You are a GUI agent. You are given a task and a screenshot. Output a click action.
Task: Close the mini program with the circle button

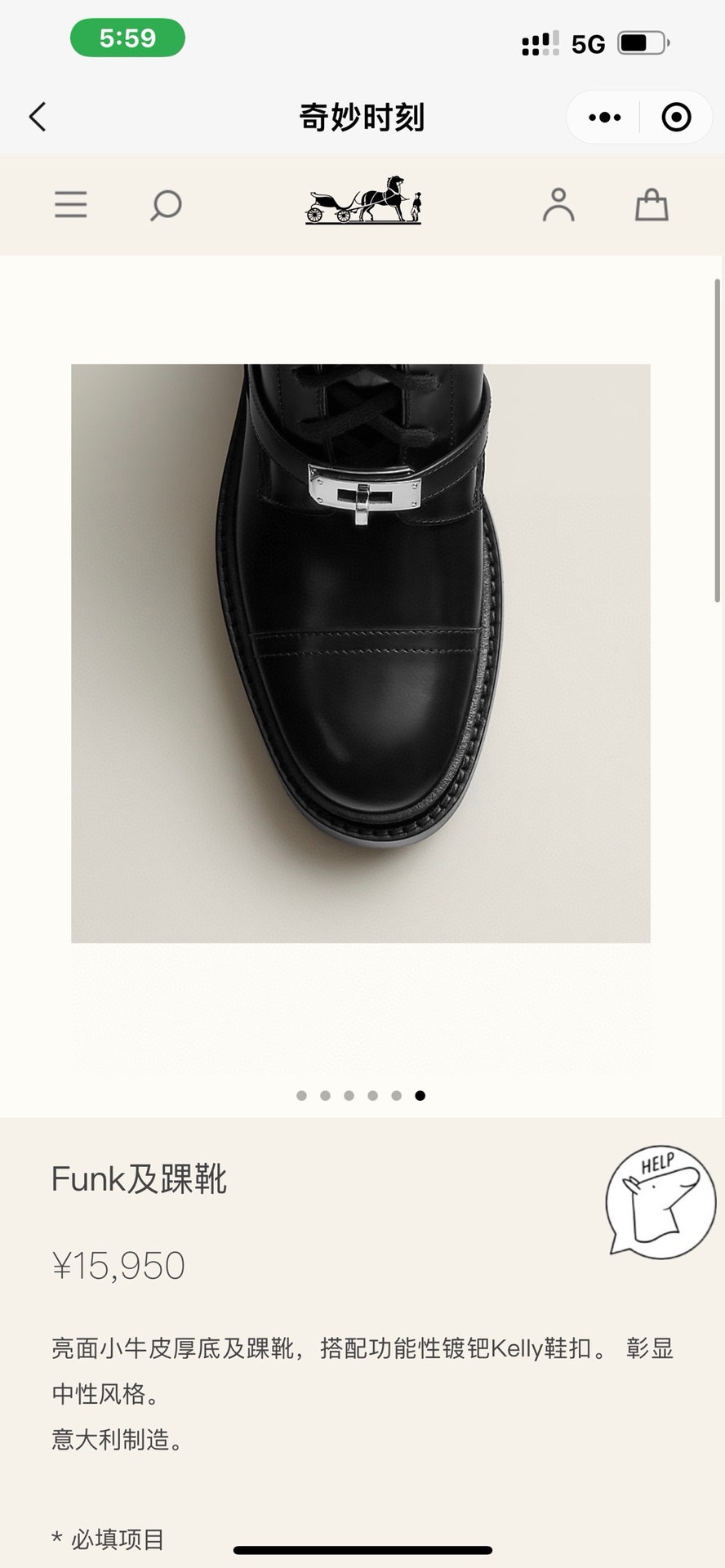pyautogui.click(x=676, y=118)
